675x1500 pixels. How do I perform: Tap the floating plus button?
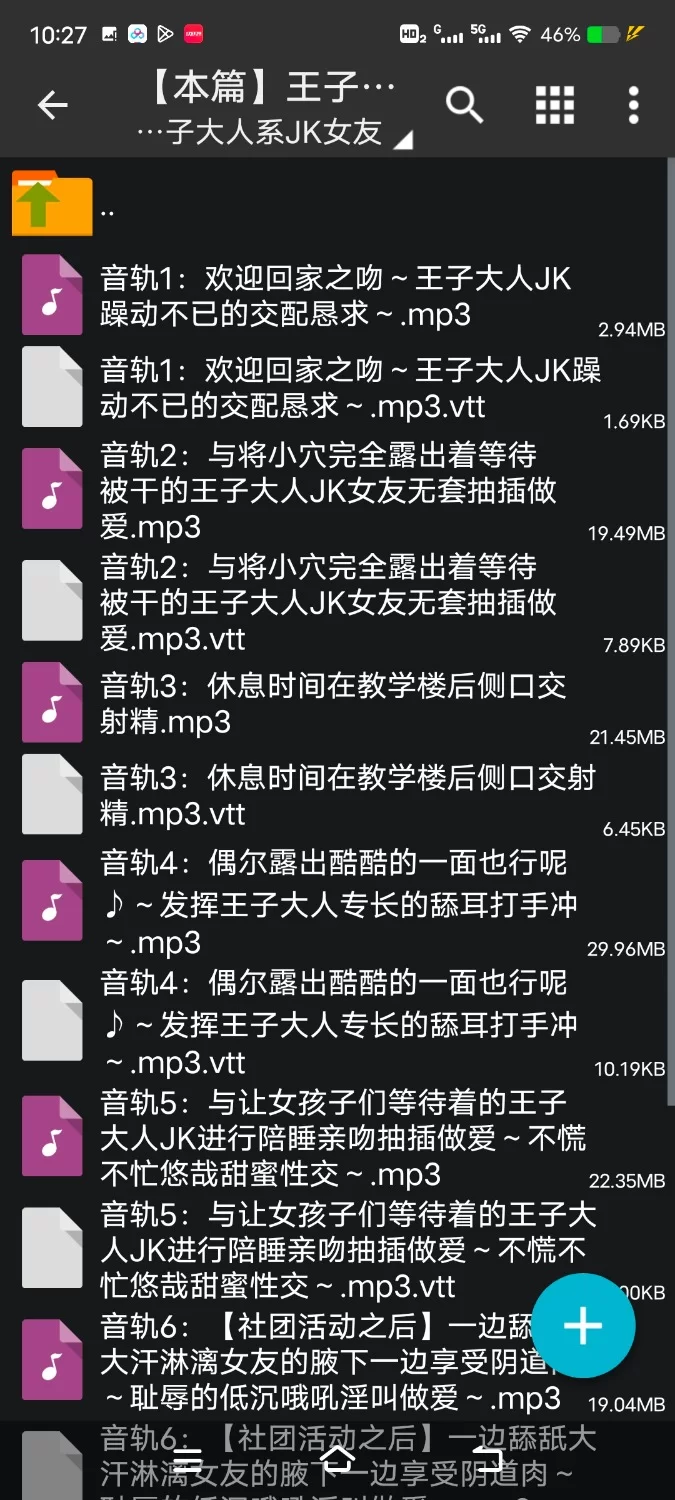(583, 1326)
